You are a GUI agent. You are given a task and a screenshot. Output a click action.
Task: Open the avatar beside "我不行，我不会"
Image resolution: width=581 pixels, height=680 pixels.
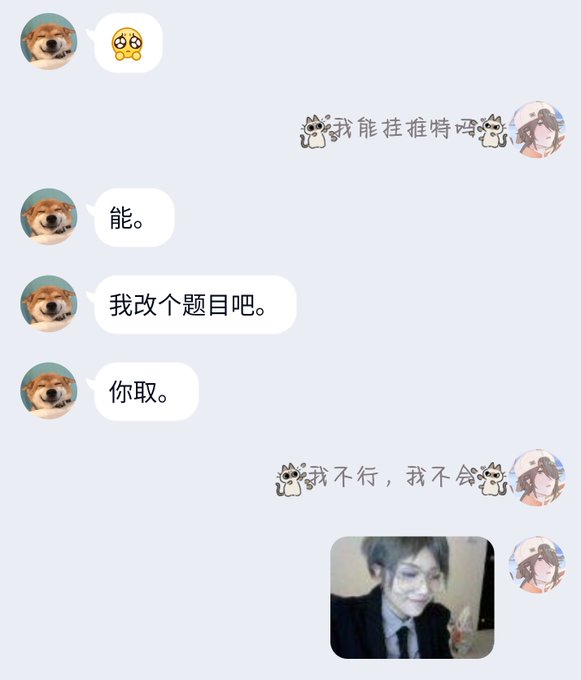tap(537, 477)
